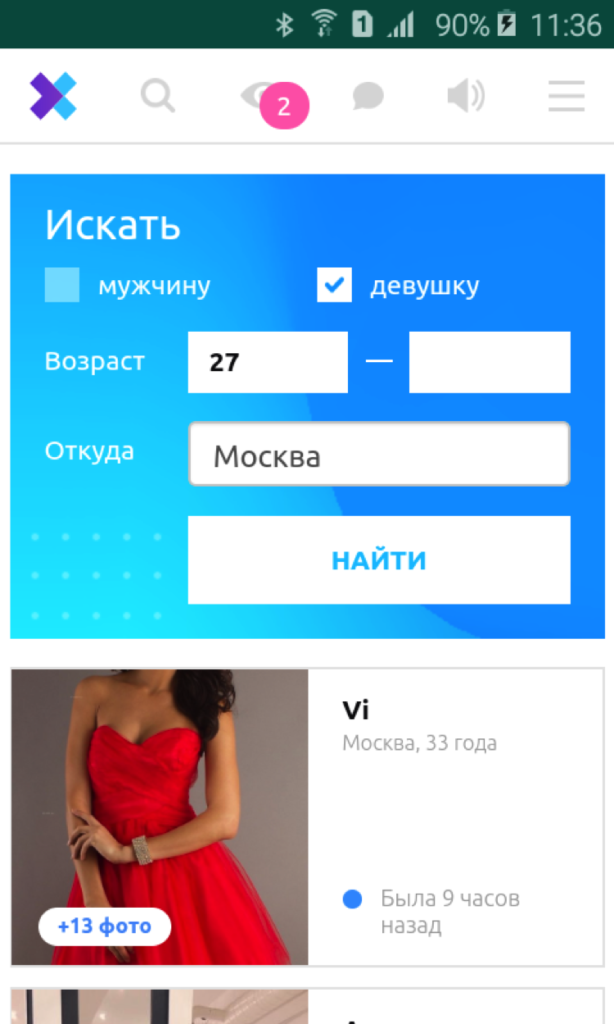Open the search magnifier icon

(x=158, y=97)
